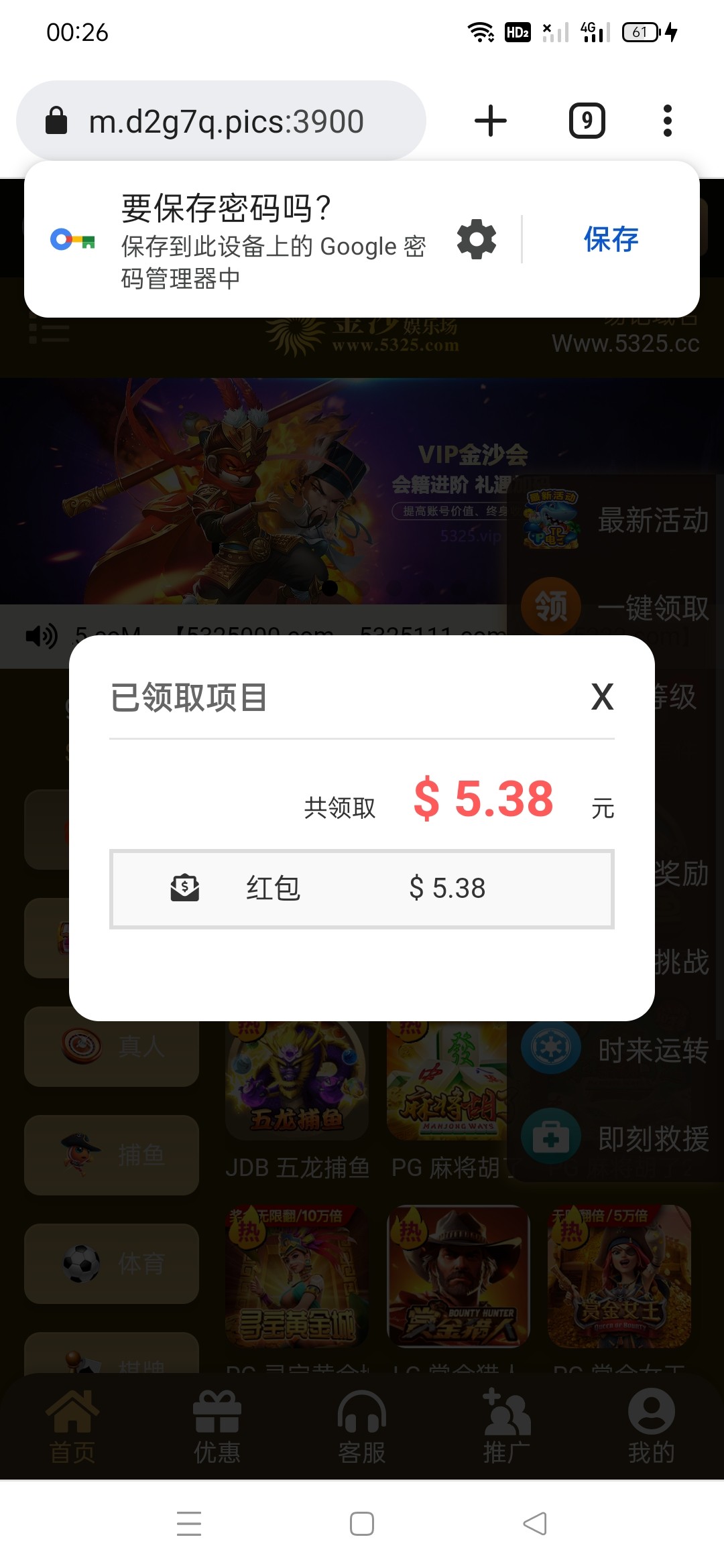Image resolution: width=724 pixels, height=1568 pixels.
Task: Open a new browser tab
Action: tap(491, 121)
